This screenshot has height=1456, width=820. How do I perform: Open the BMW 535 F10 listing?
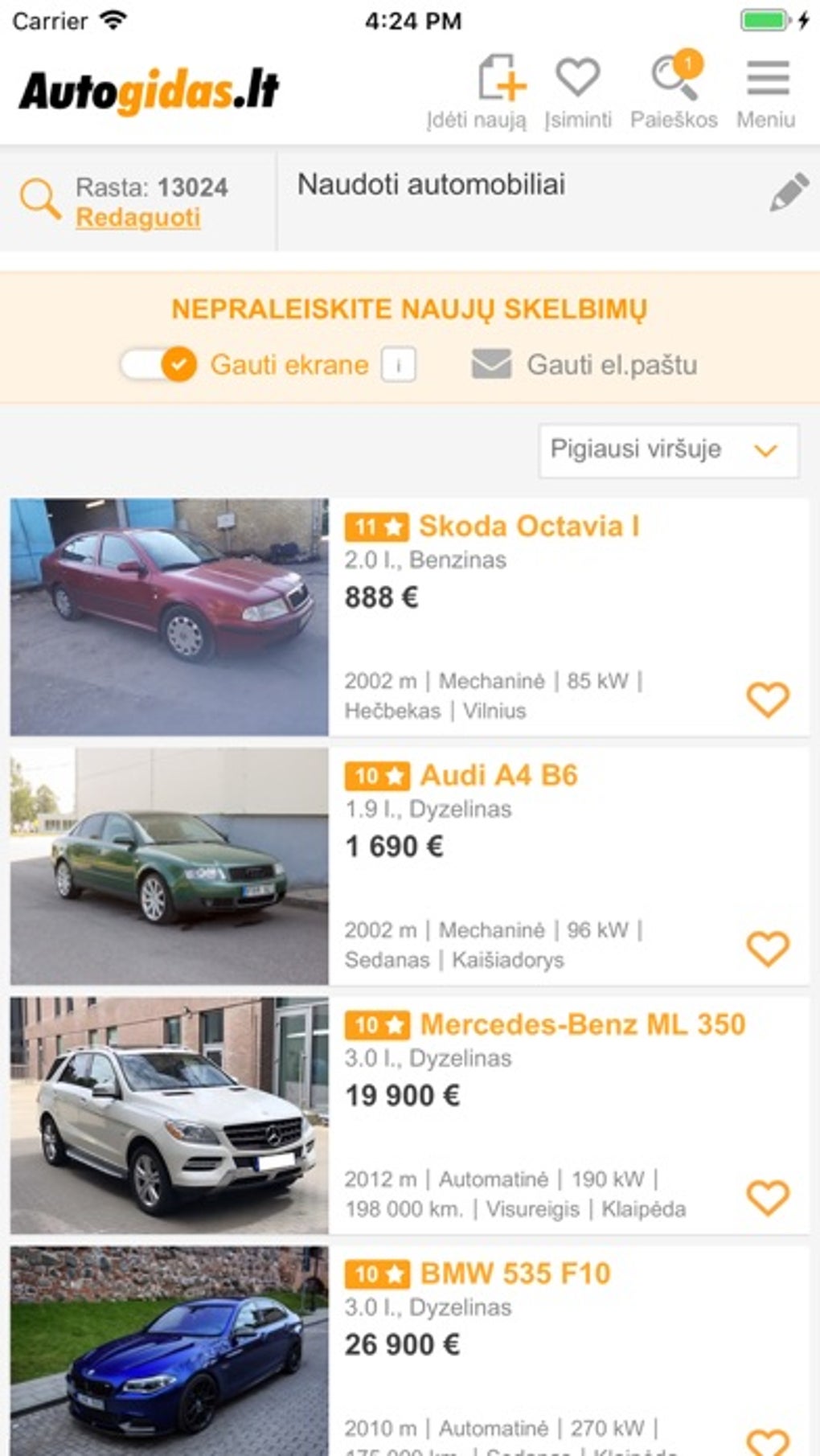click(x=515, y=1274)
